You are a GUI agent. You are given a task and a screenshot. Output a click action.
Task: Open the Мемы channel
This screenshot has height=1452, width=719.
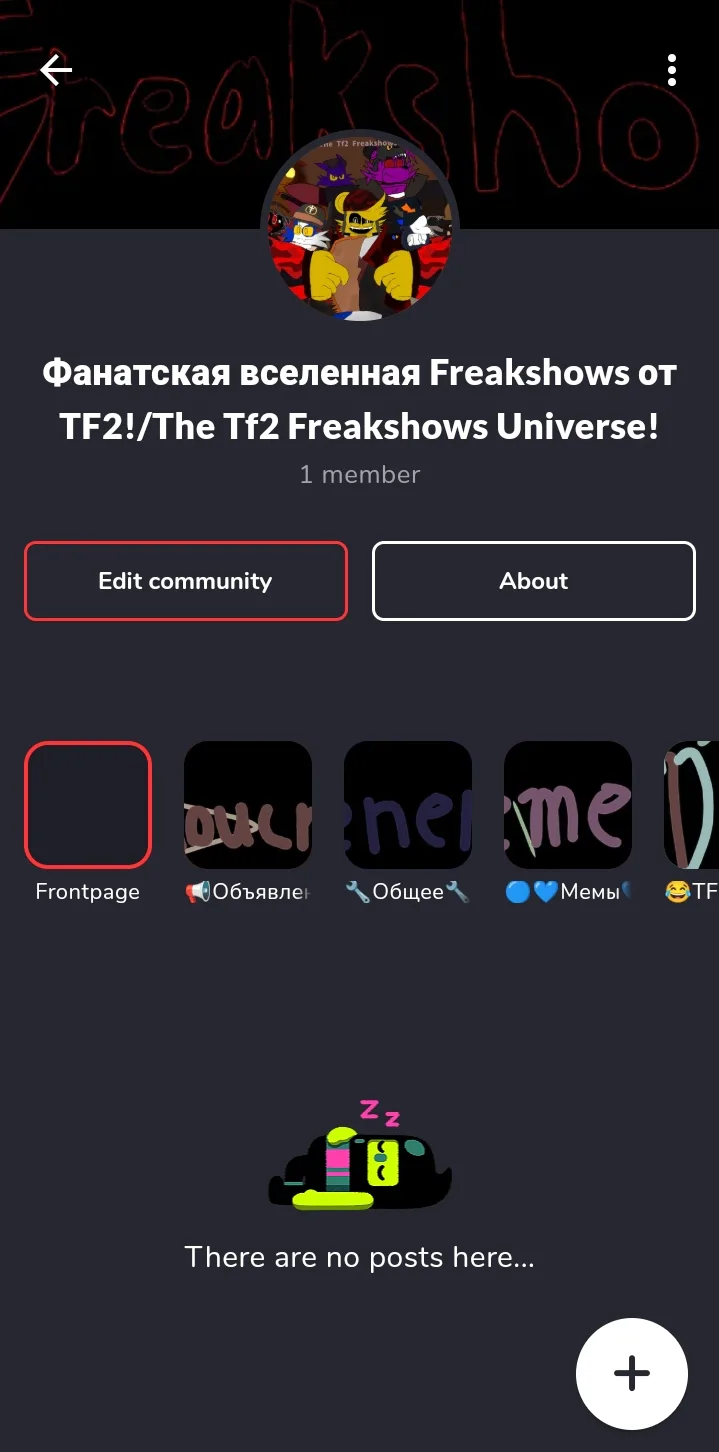[568, 805]
